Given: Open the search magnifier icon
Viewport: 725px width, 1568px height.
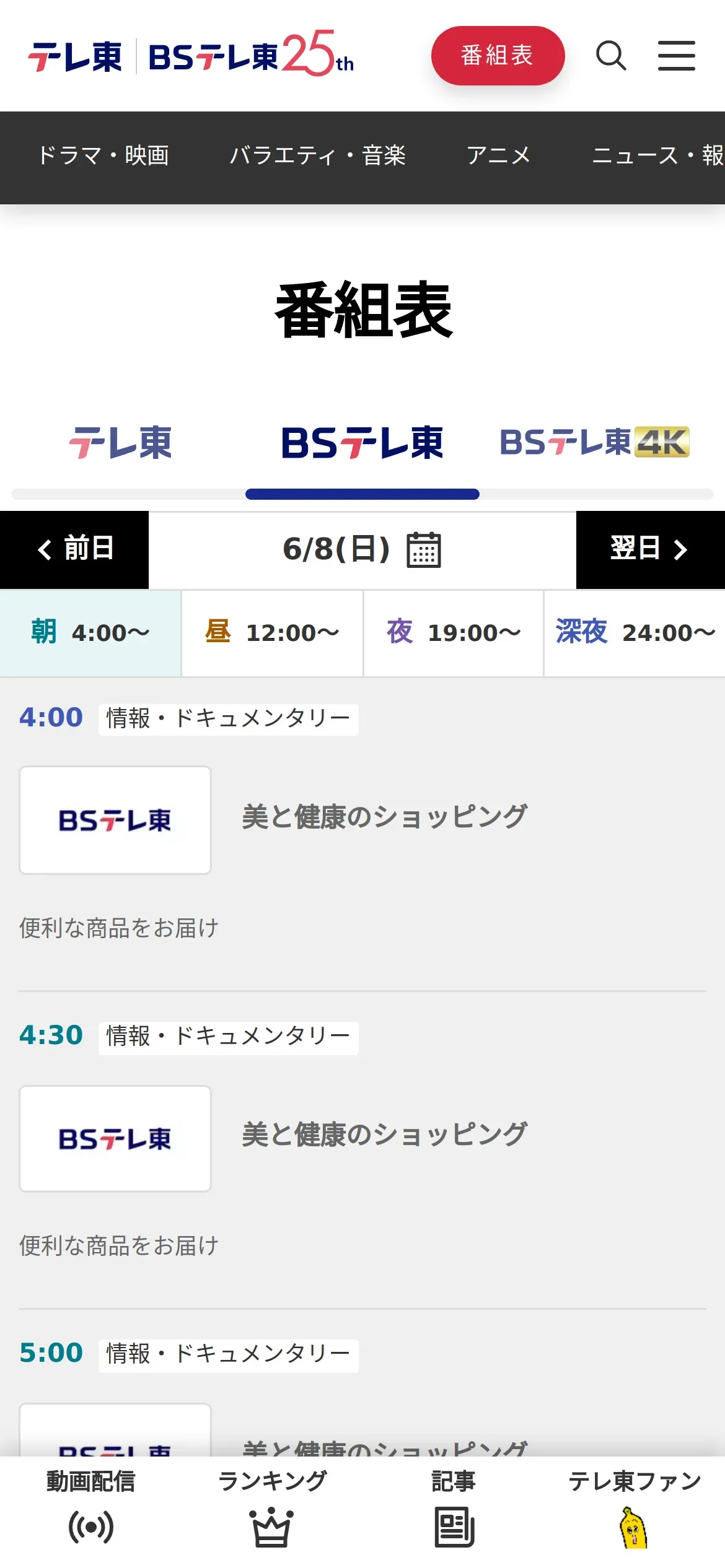Looking at the screenshot, I should [x=611, y=56].
